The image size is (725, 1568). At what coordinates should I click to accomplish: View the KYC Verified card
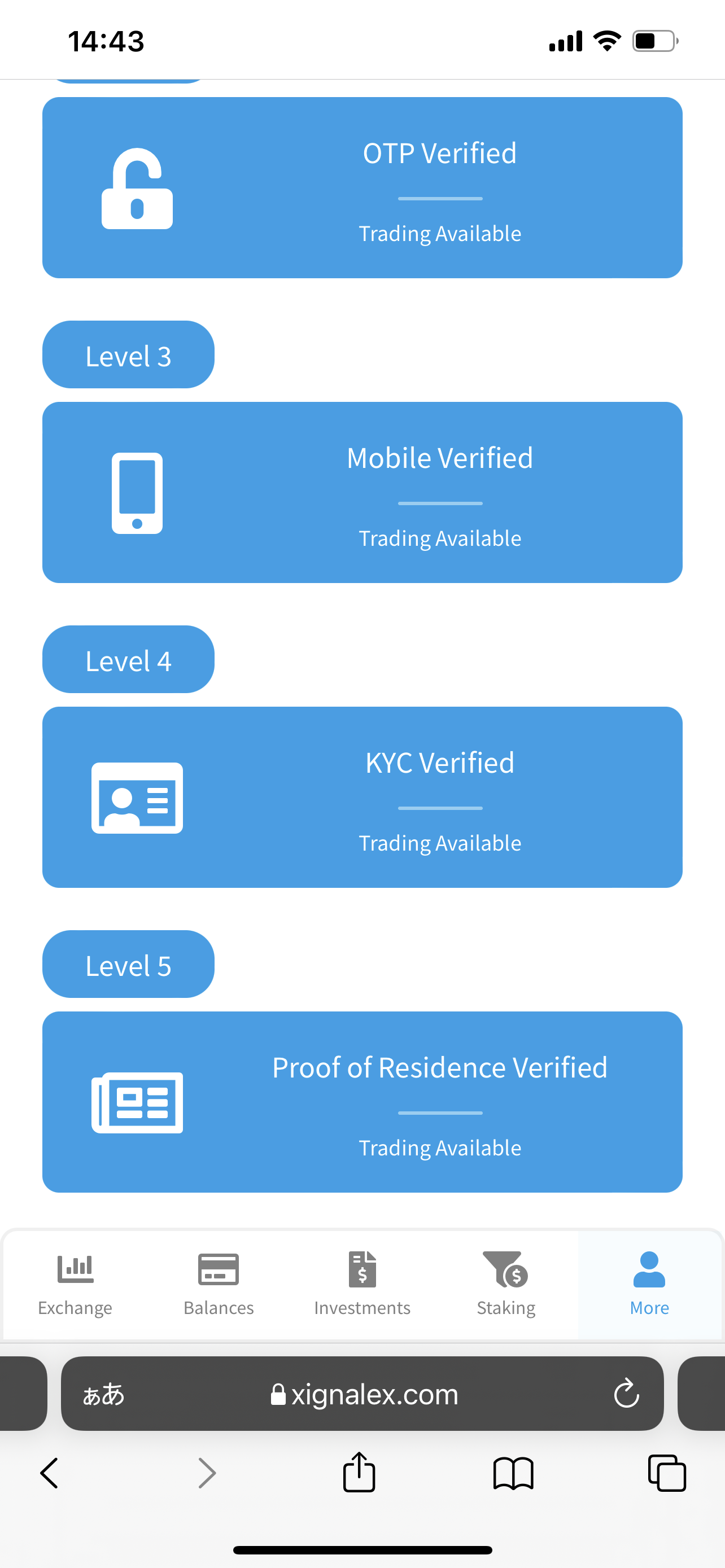362,797
